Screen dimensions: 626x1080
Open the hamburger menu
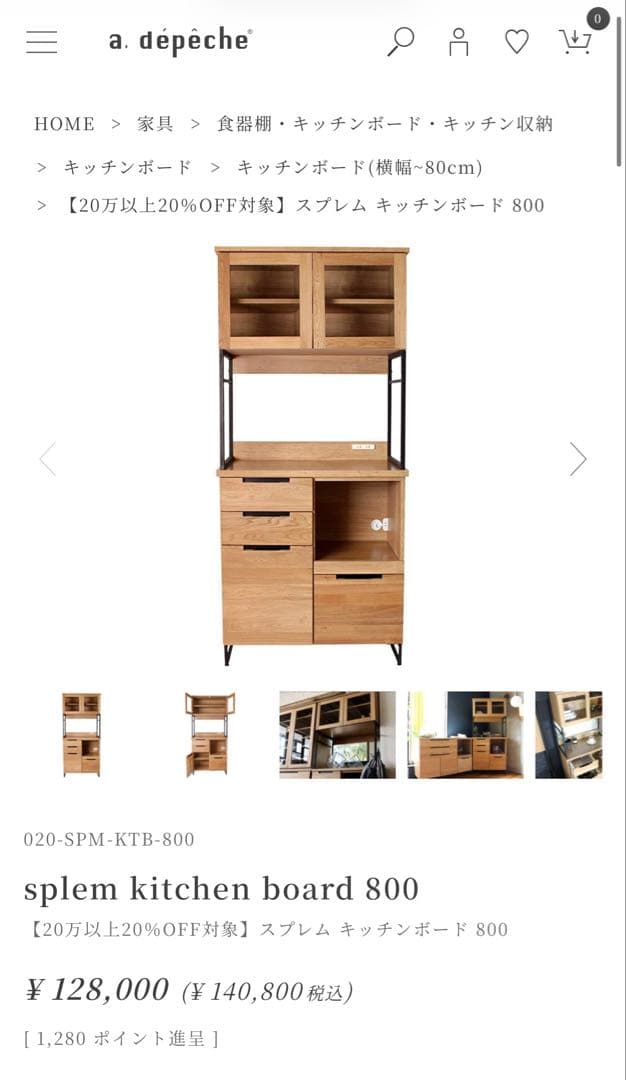pyautogui.click(x=41, y=42)
